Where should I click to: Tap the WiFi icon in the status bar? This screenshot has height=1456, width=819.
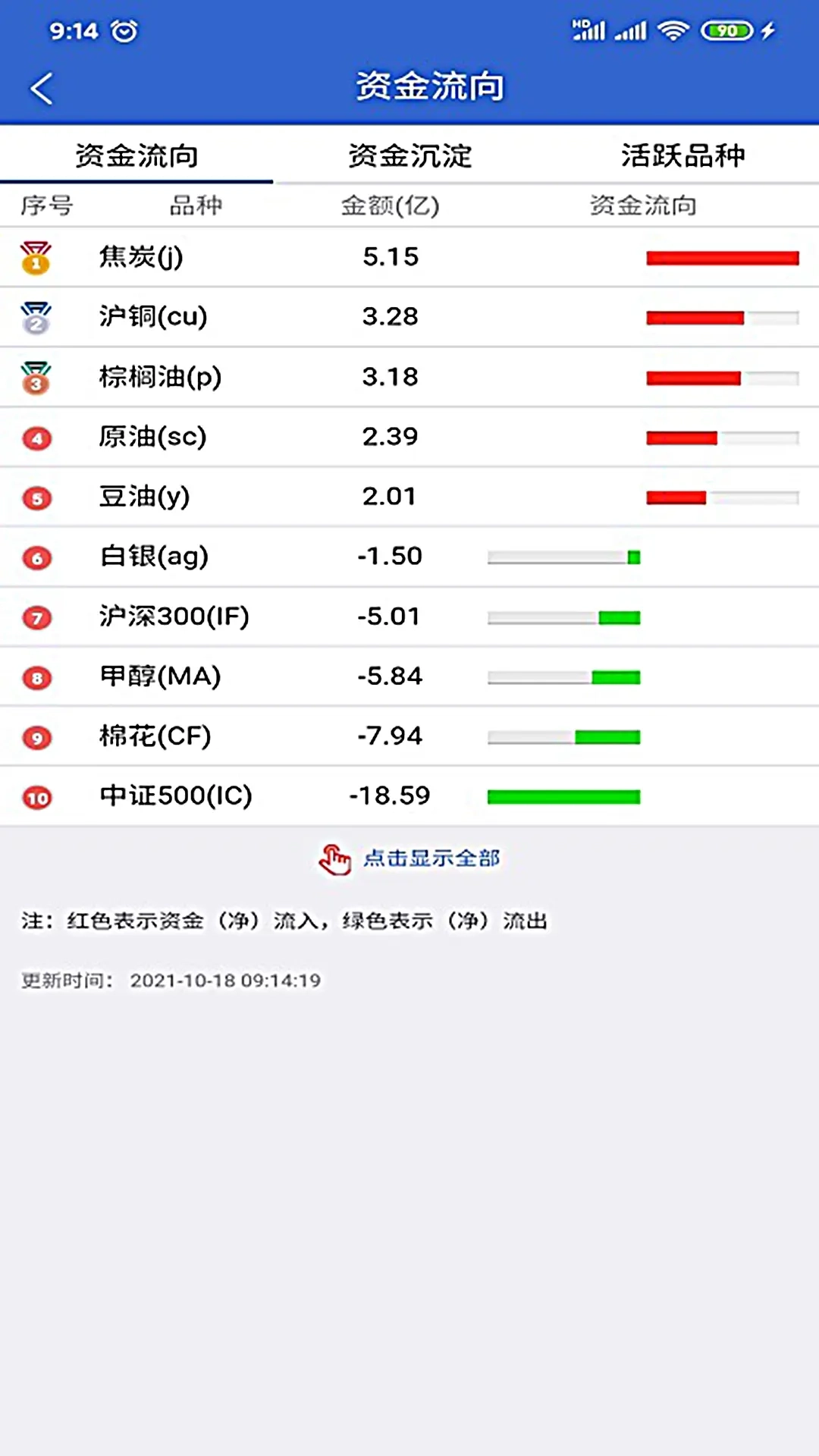(673, 30)
